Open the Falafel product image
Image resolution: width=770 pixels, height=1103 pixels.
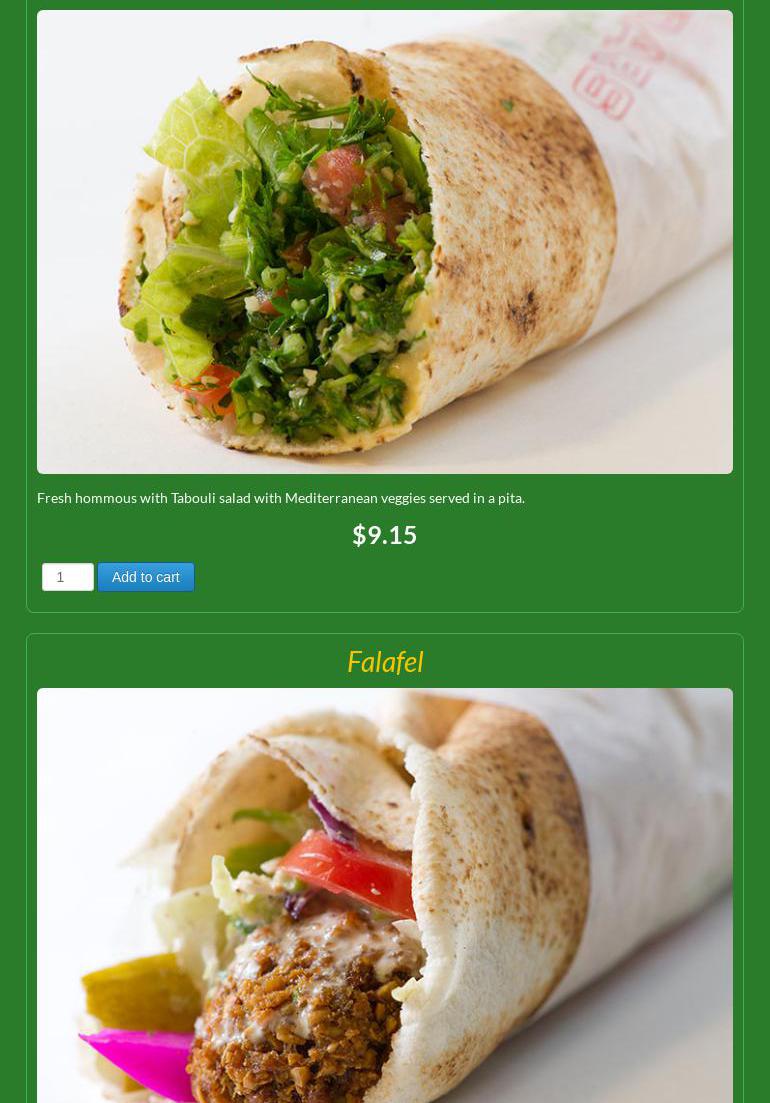click(385, 895)
